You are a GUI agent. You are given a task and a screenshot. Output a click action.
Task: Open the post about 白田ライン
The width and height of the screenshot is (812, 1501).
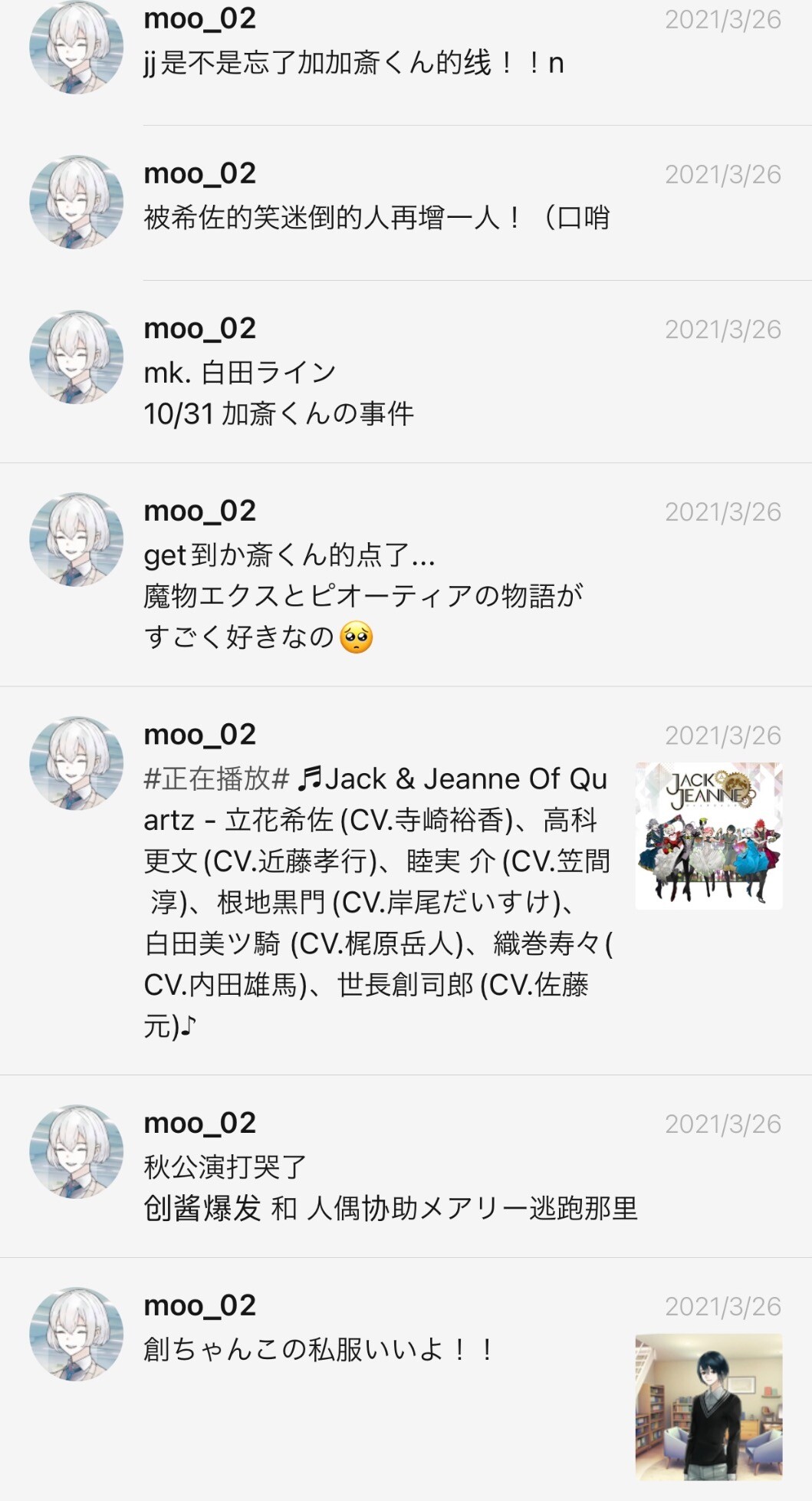pyautogui.click(x=406, y=373)
